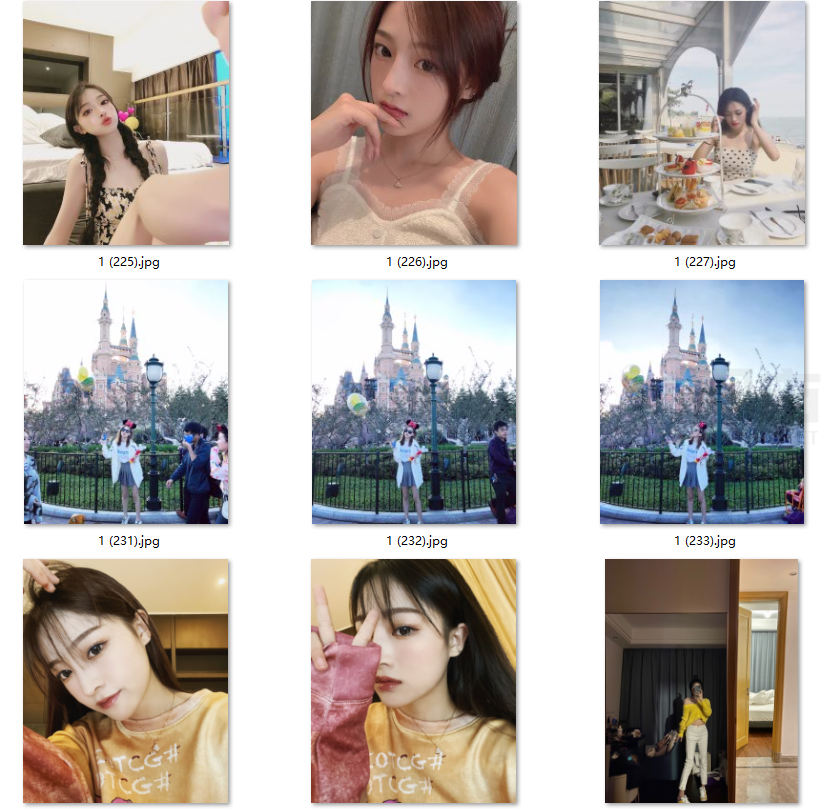Select the thumbnail named 1 (232).jpg

(x=414, y=402)
